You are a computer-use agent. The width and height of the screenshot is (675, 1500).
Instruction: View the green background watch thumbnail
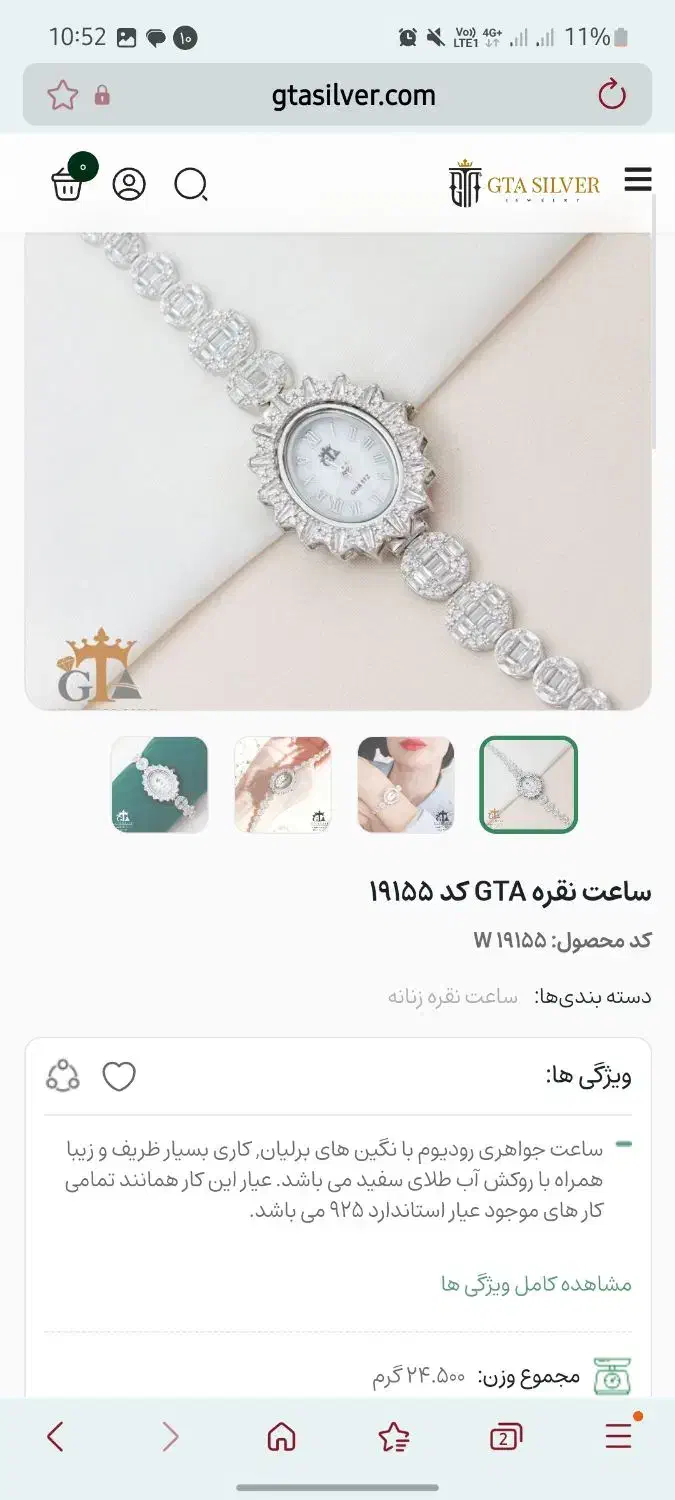tap(160, 784)
